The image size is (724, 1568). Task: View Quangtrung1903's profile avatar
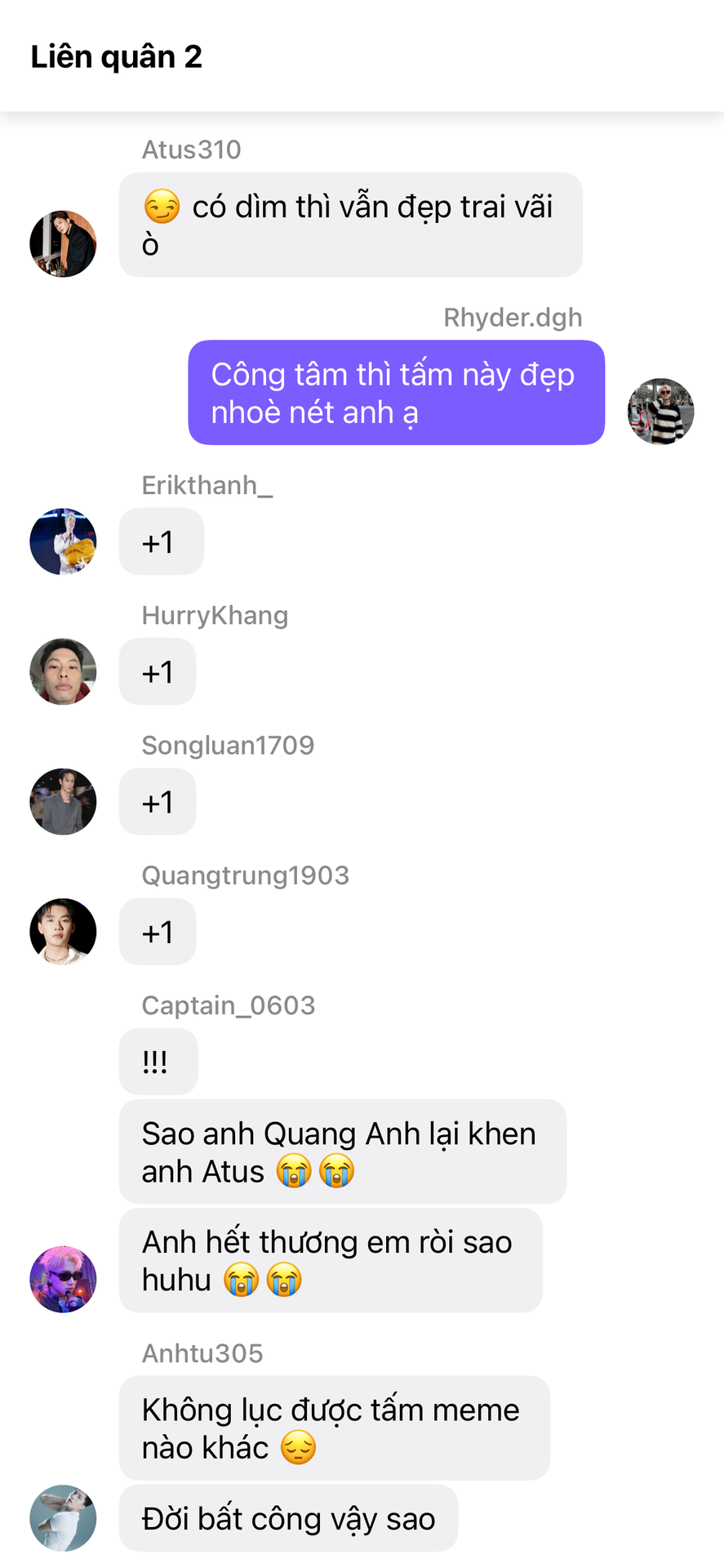[x=63, y=931]
